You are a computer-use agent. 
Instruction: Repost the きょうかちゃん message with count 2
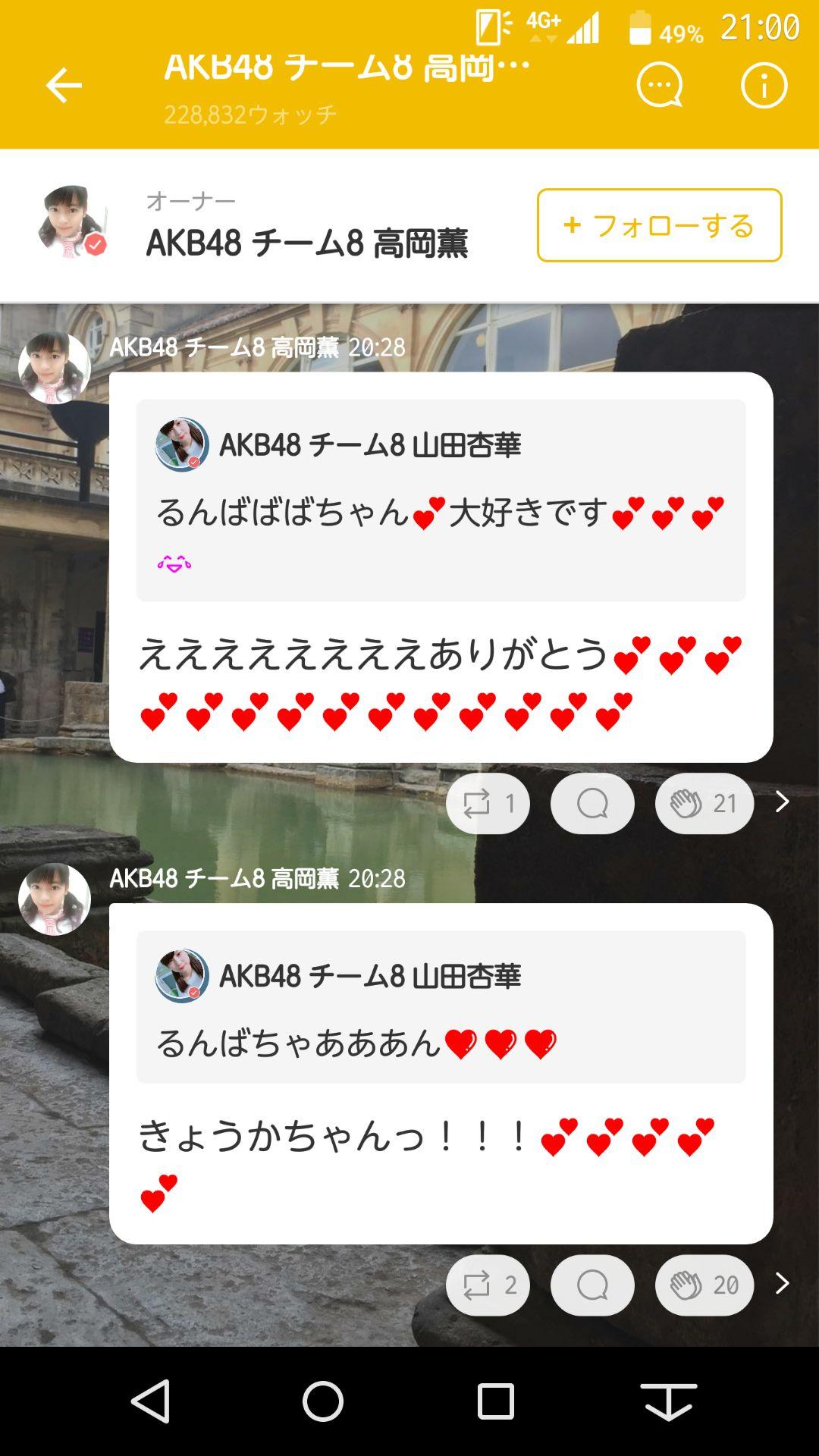click(488, 1285)
